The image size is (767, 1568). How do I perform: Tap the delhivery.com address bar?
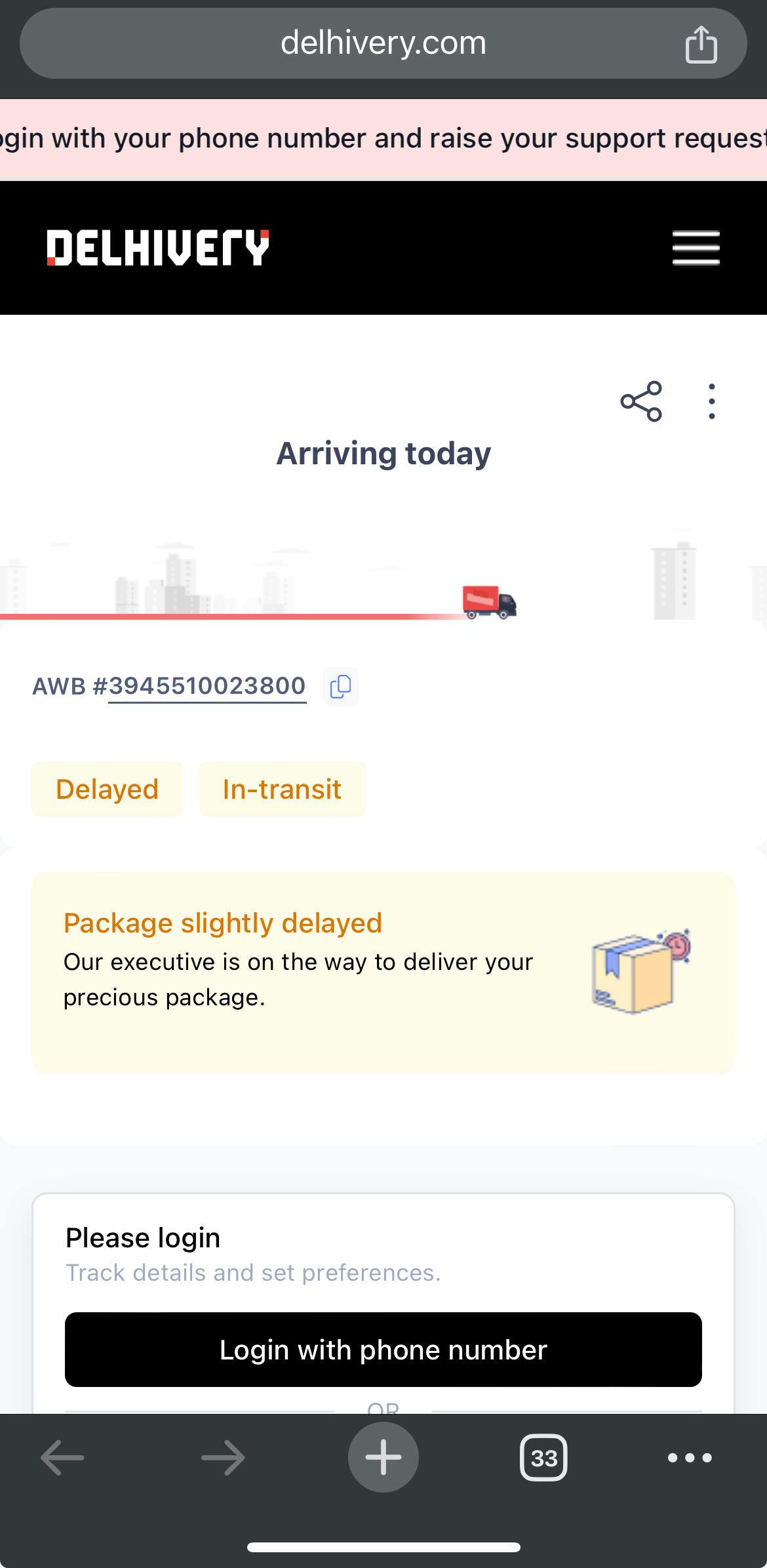383,43
